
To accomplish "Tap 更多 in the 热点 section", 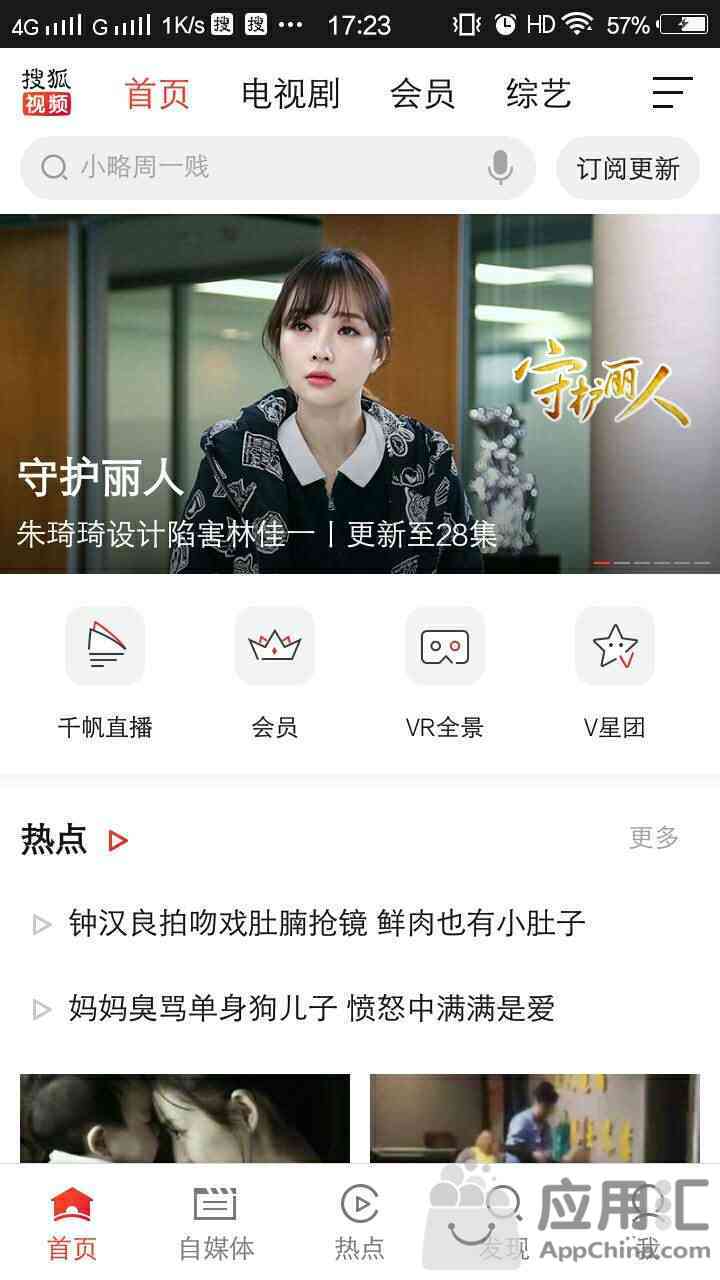I will tap(654, 838).
